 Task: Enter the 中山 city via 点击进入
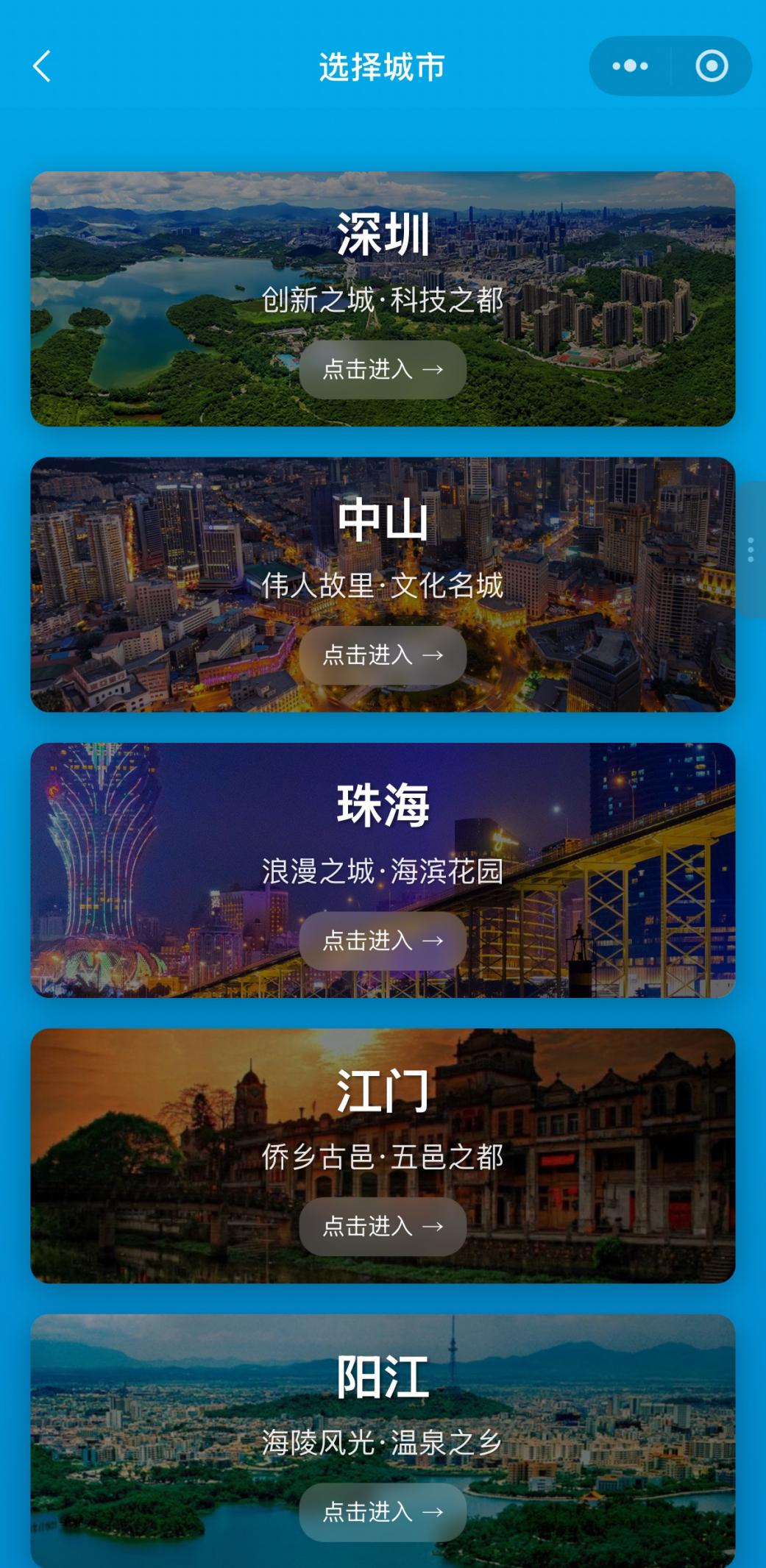(x=383, y=655)
